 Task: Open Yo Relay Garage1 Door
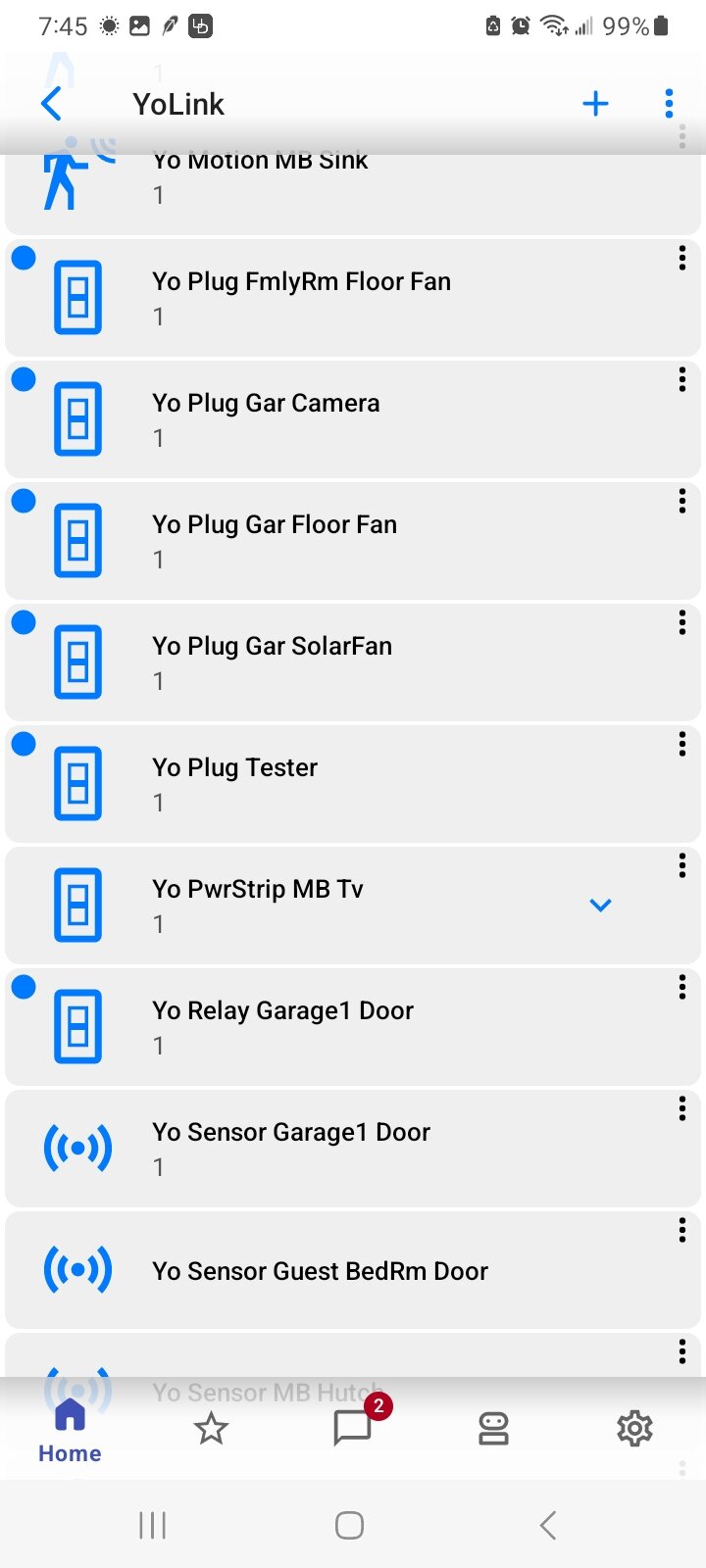click(353, 1027)
